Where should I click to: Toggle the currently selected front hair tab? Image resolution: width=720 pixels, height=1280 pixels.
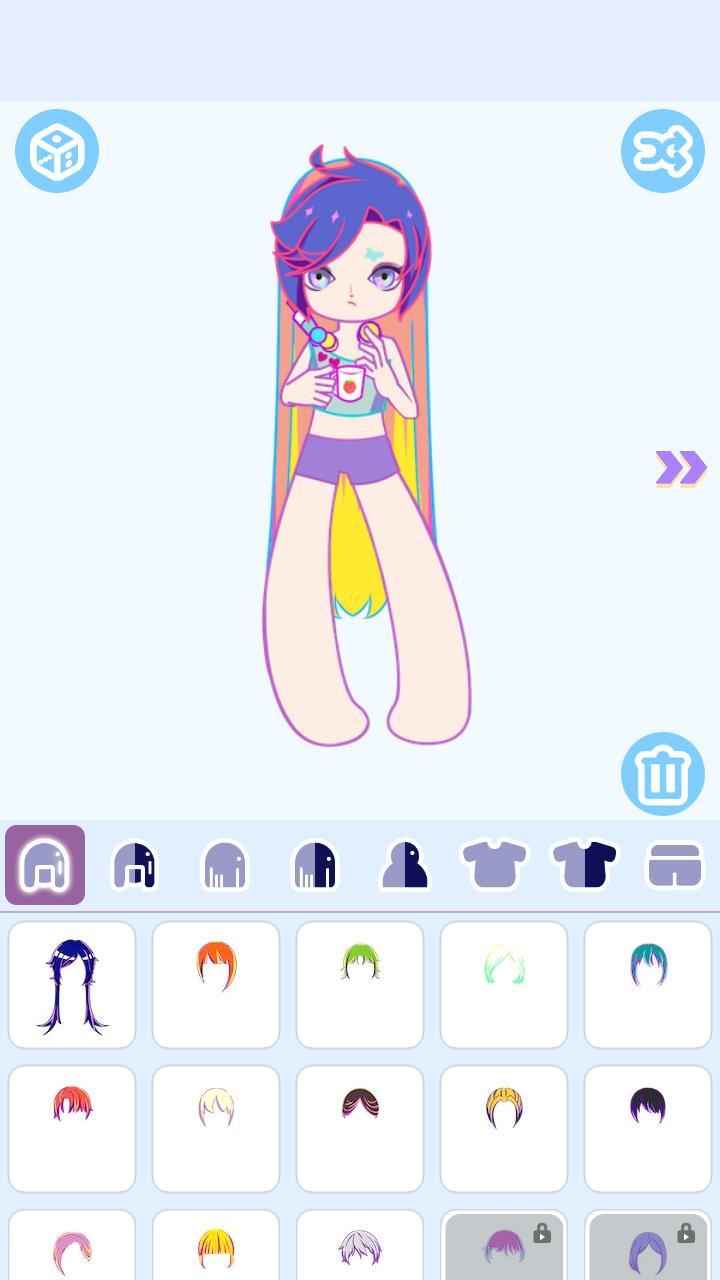(44, 862)
